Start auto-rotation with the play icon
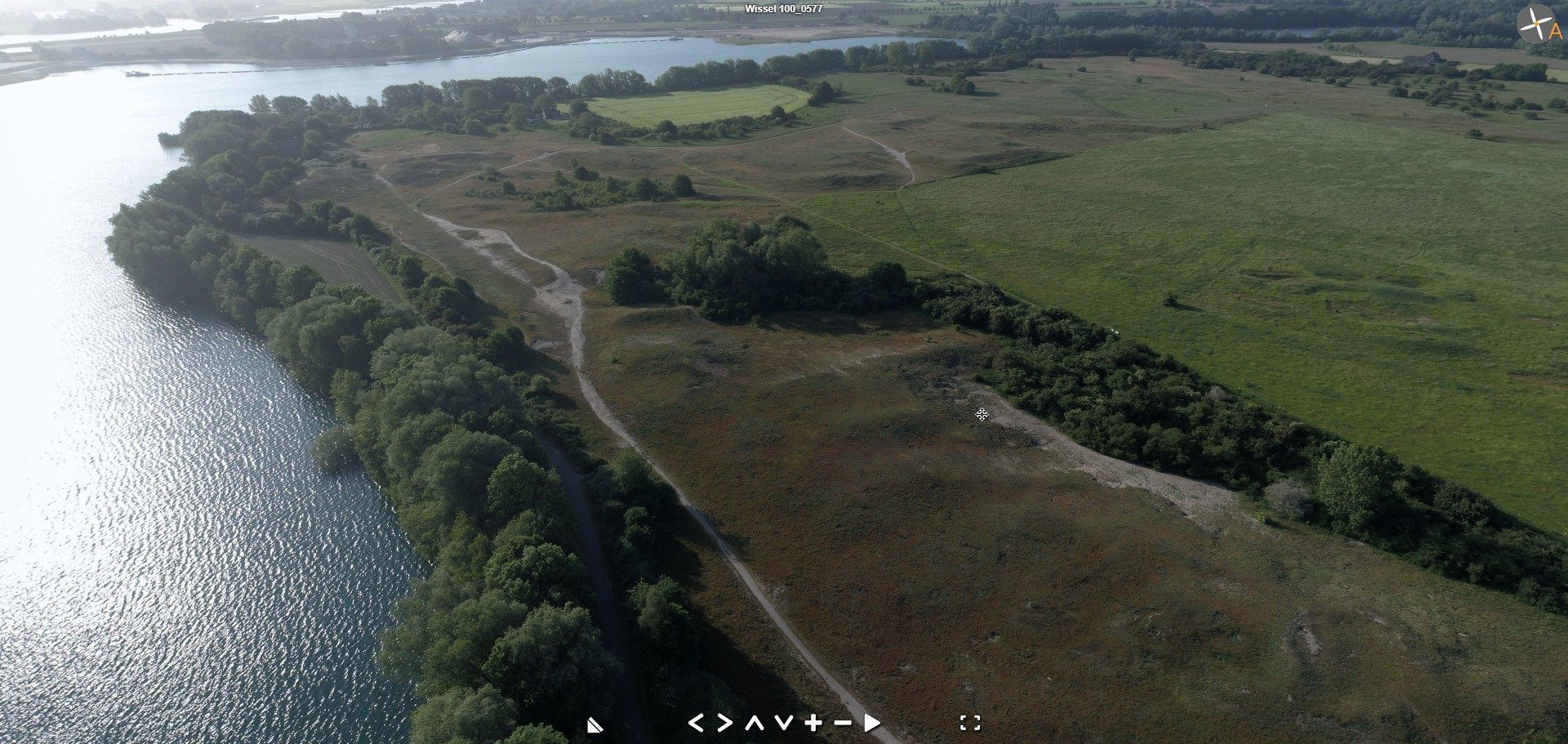 tap(872, 723)
